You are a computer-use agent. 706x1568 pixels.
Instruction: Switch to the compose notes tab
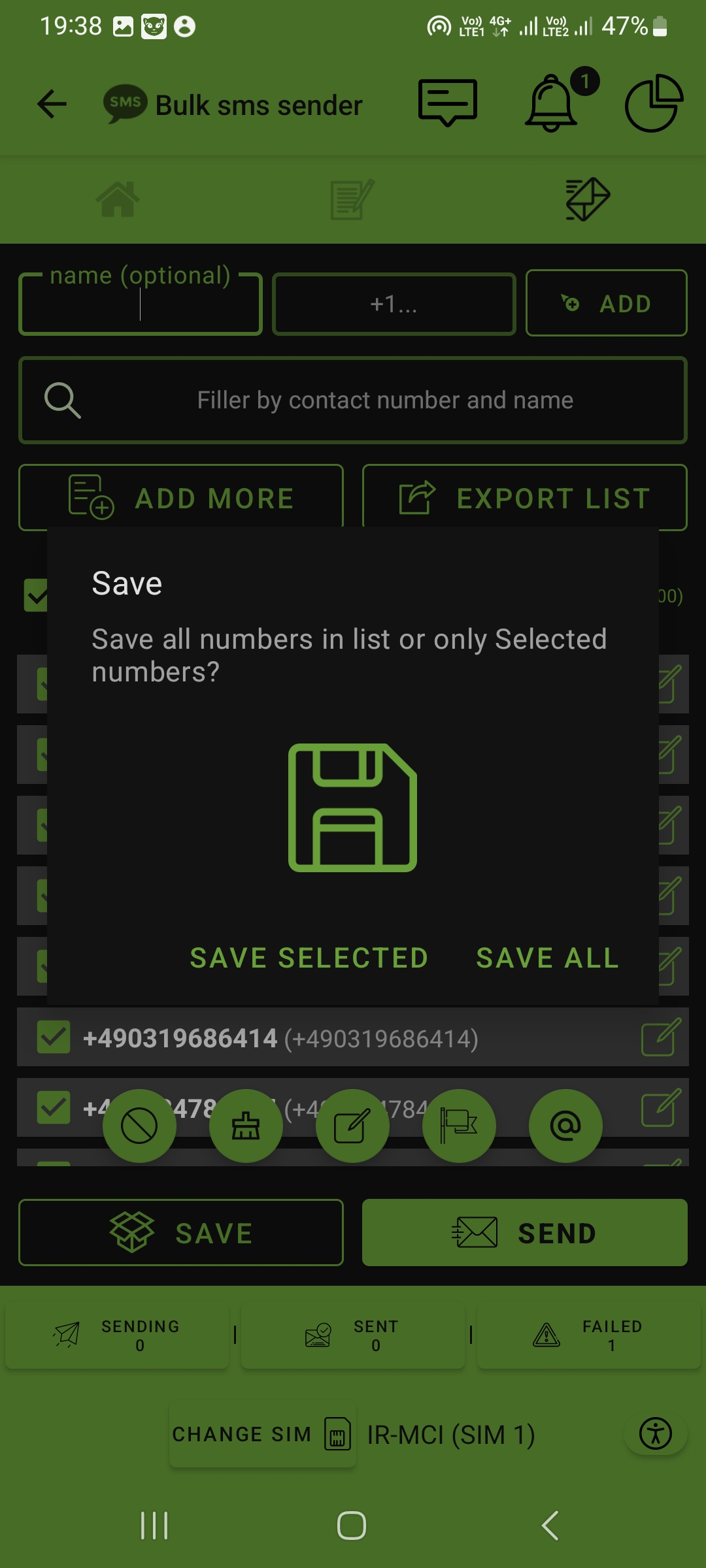coord(352,199)
